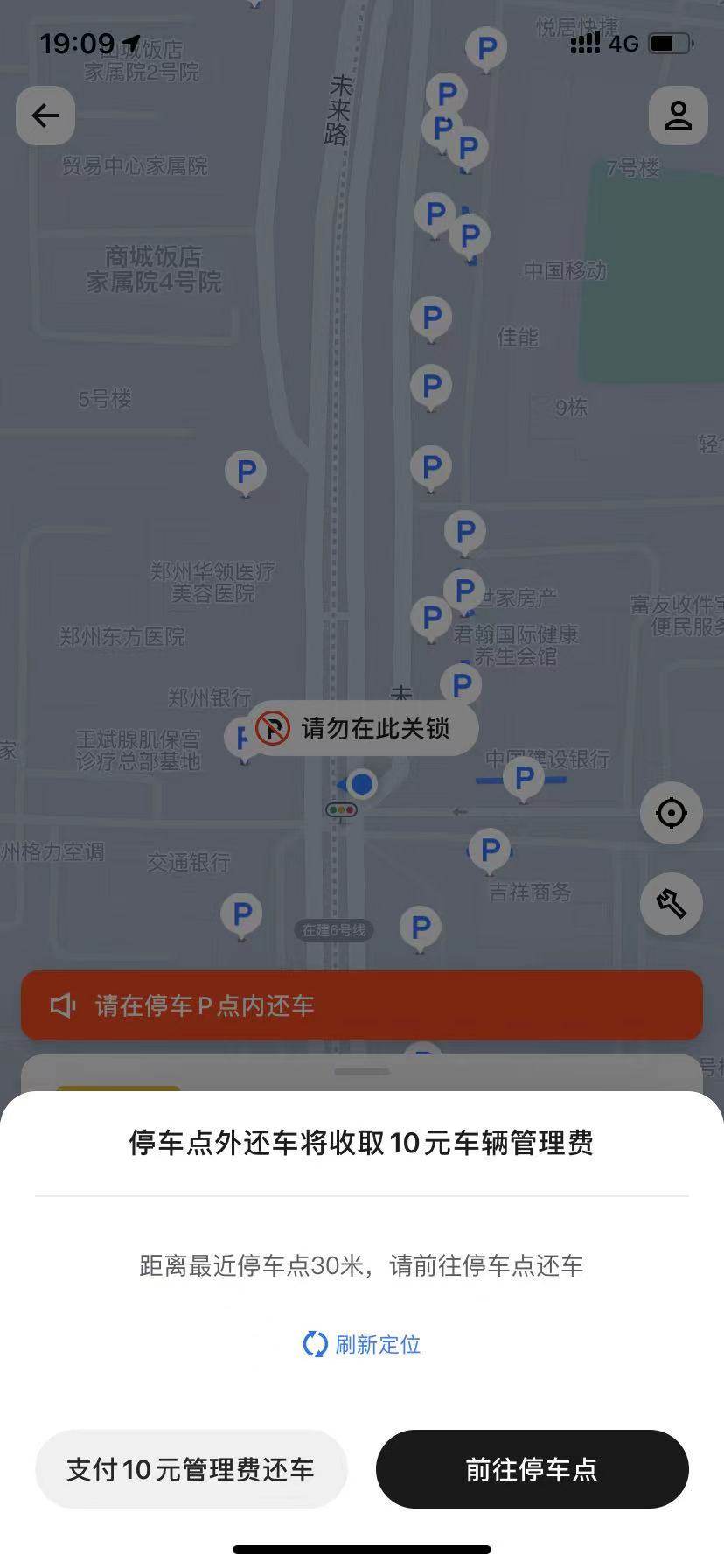Open the user profile icon

(x=678, y=115)
